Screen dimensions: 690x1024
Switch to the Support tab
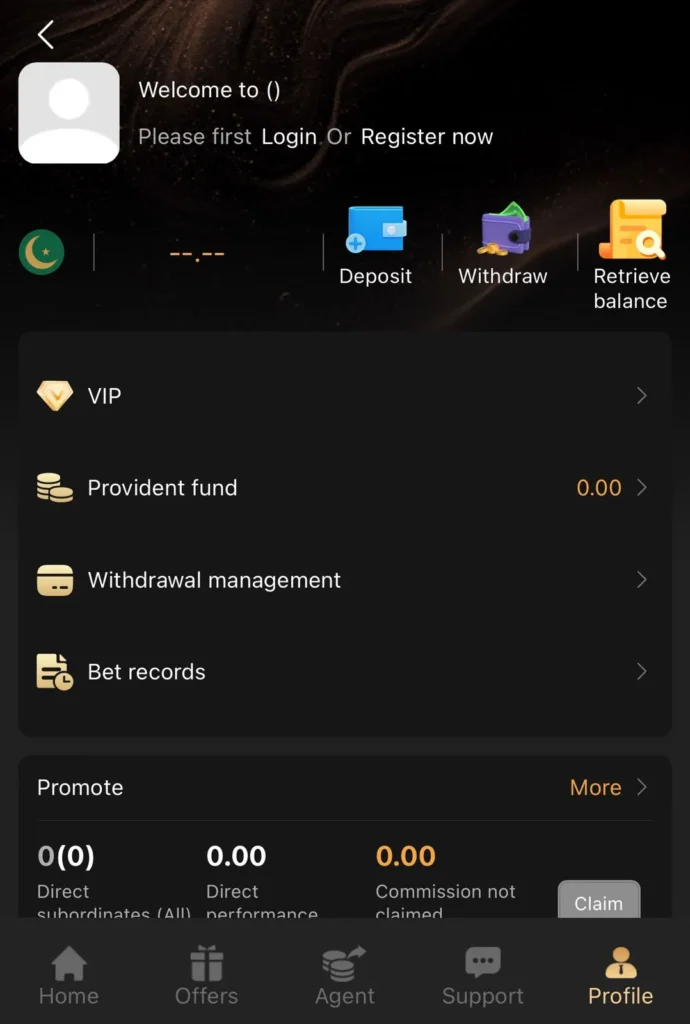[483, 977]
